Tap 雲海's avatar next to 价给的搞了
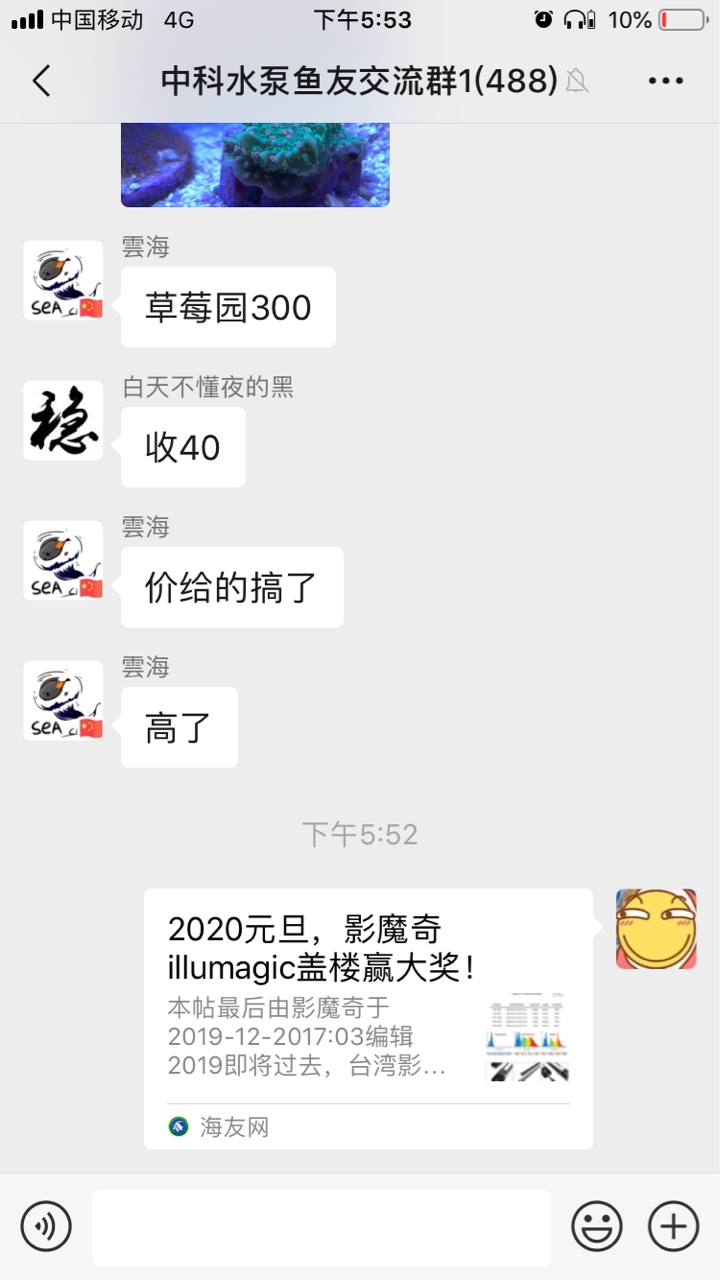Image resolution: width=720 pixels, height=1280 pixels. [63, 561]
